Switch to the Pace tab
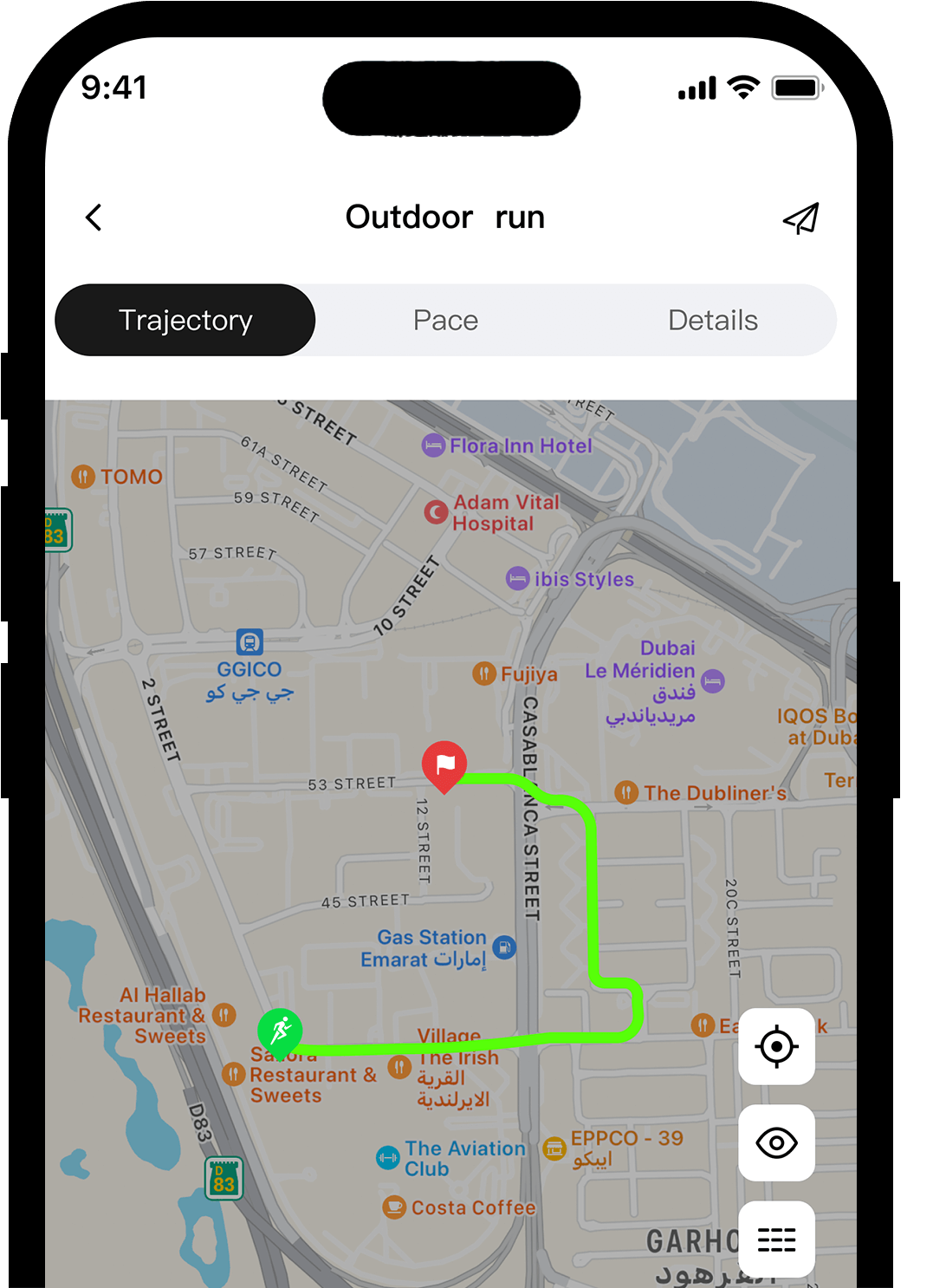946x1288 pixels. [445, 321]
